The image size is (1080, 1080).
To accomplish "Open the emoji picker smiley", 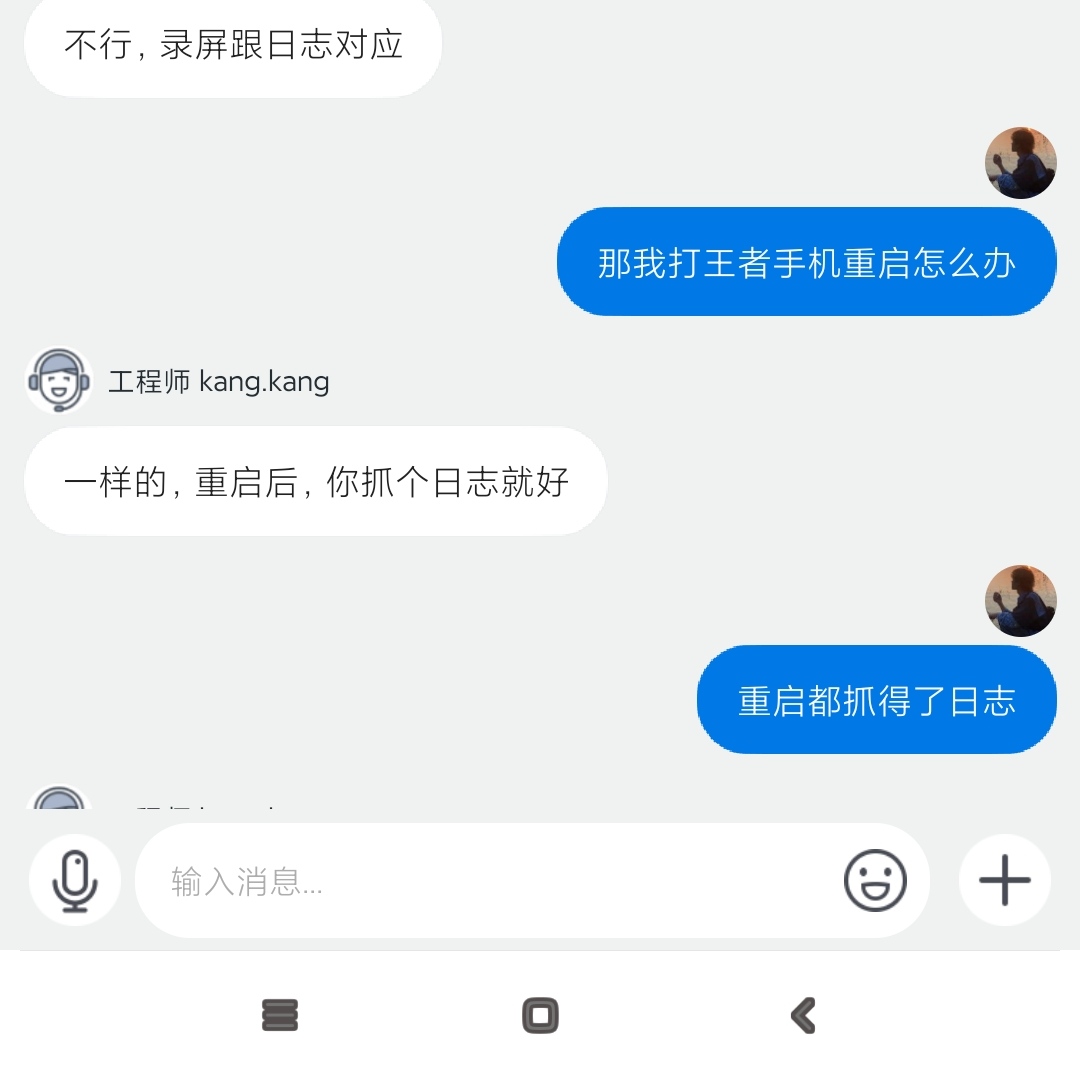I will (875, 881).
